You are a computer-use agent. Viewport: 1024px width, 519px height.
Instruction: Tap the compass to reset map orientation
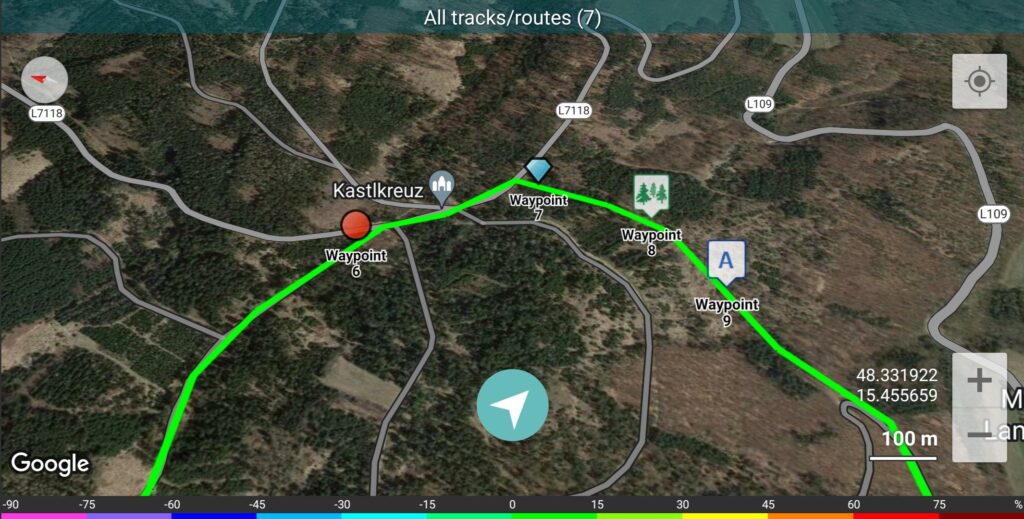[x=44, y=78]
